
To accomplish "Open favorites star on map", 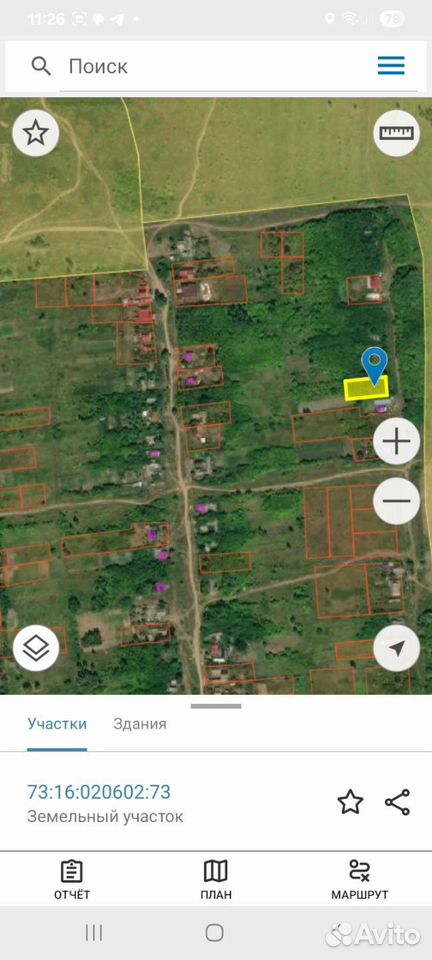I will pos(35,133).
